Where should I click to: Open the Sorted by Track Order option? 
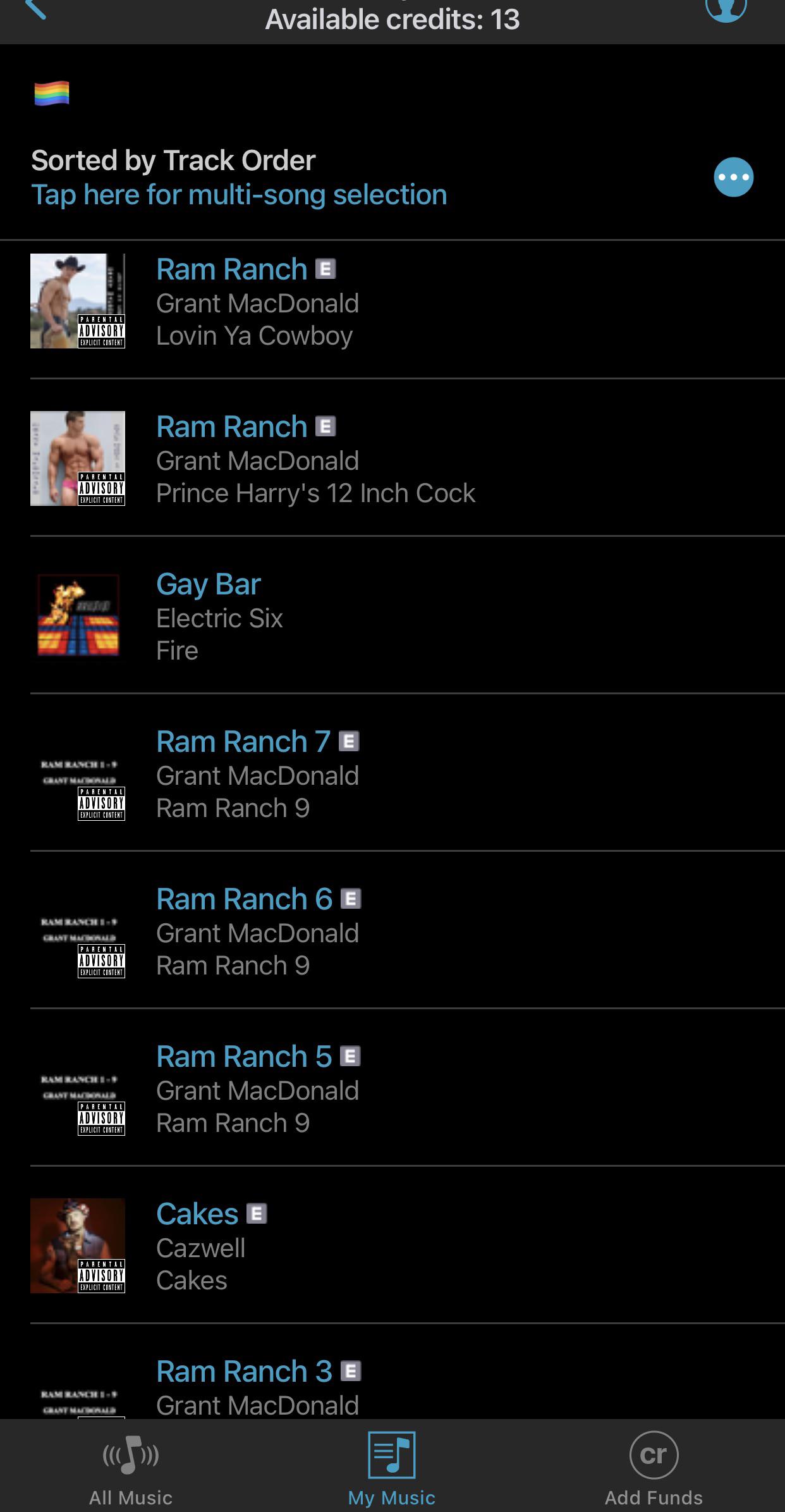(174, 160)
